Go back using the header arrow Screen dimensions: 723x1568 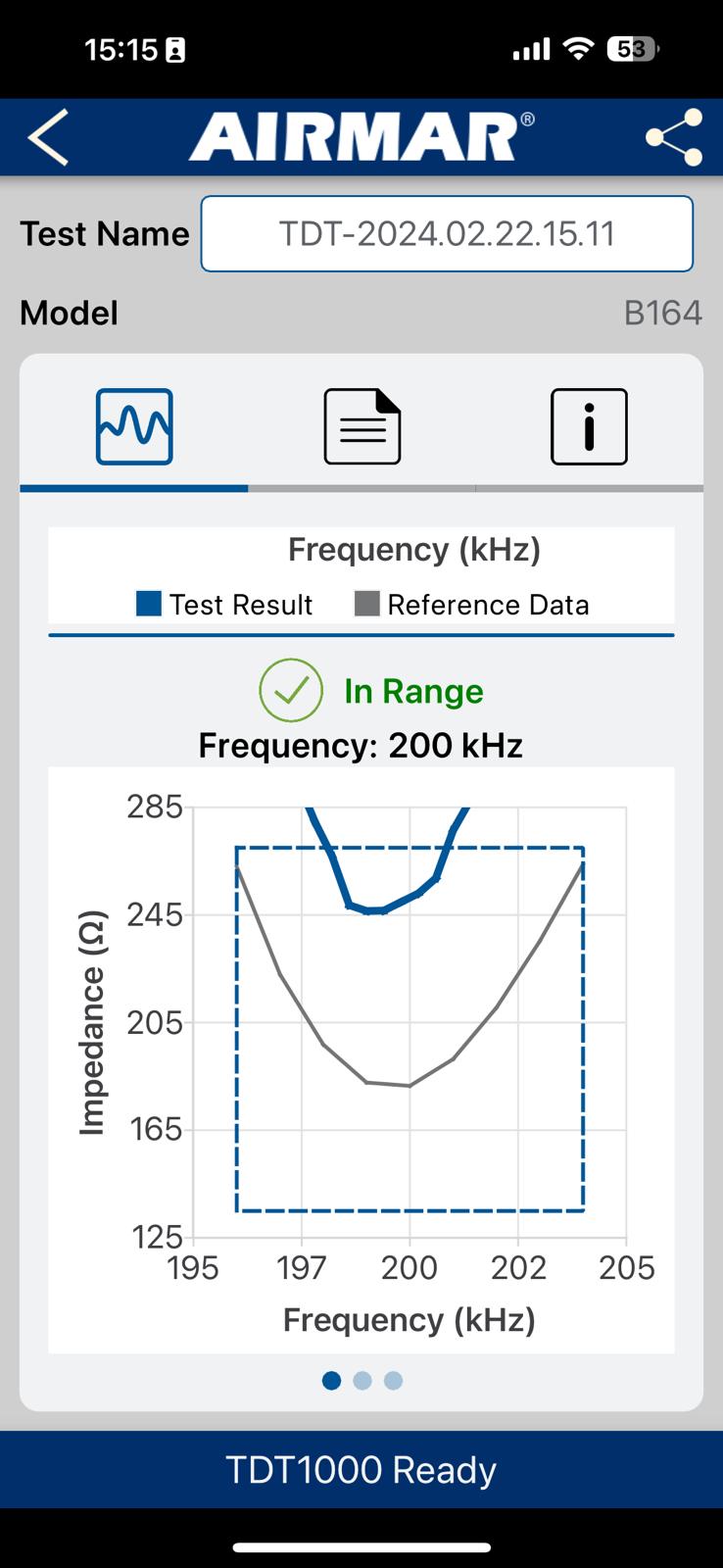tap(48, 137)
